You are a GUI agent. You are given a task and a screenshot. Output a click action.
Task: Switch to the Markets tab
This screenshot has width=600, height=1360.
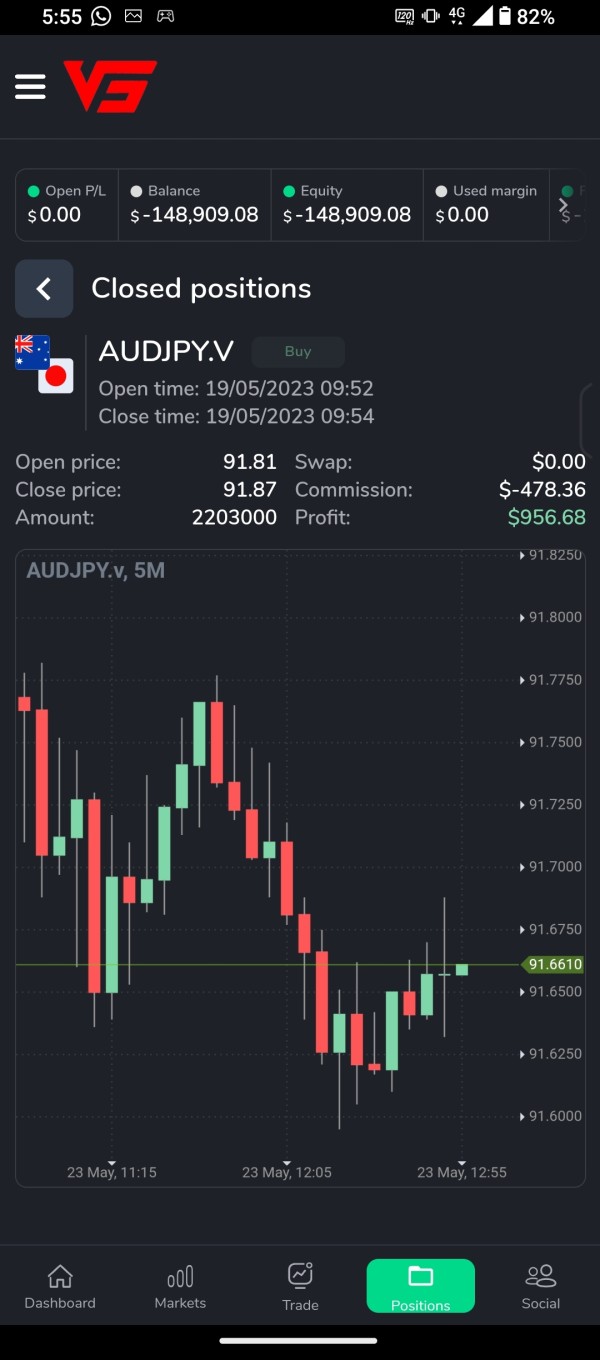point(180,1286)
